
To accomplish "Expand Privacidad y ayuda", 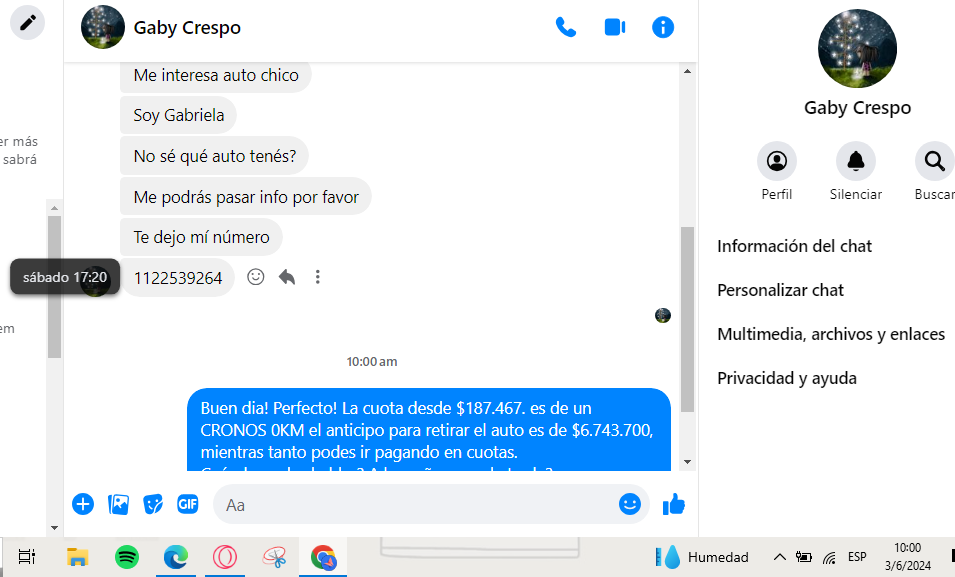I will (x=787, y=378).
